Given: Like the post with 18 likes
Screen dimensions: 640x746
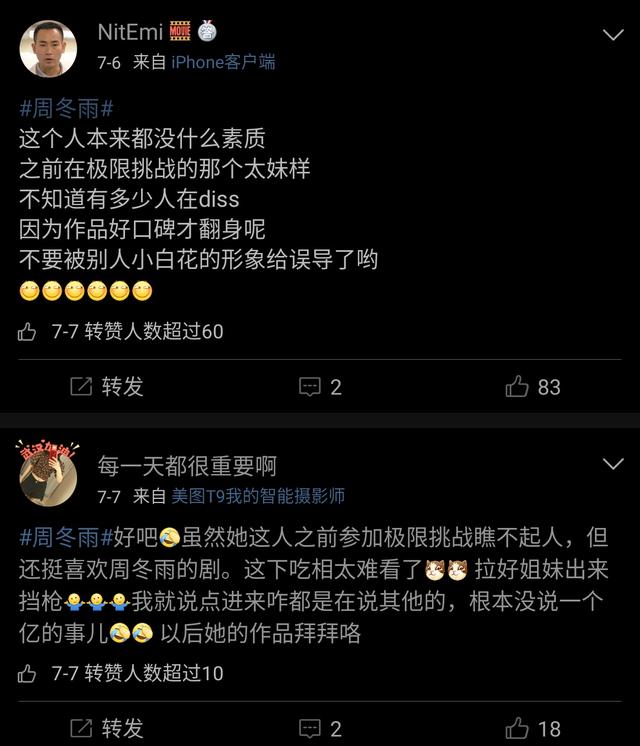Looking at the screenshot, I should [x=533, y=727].
